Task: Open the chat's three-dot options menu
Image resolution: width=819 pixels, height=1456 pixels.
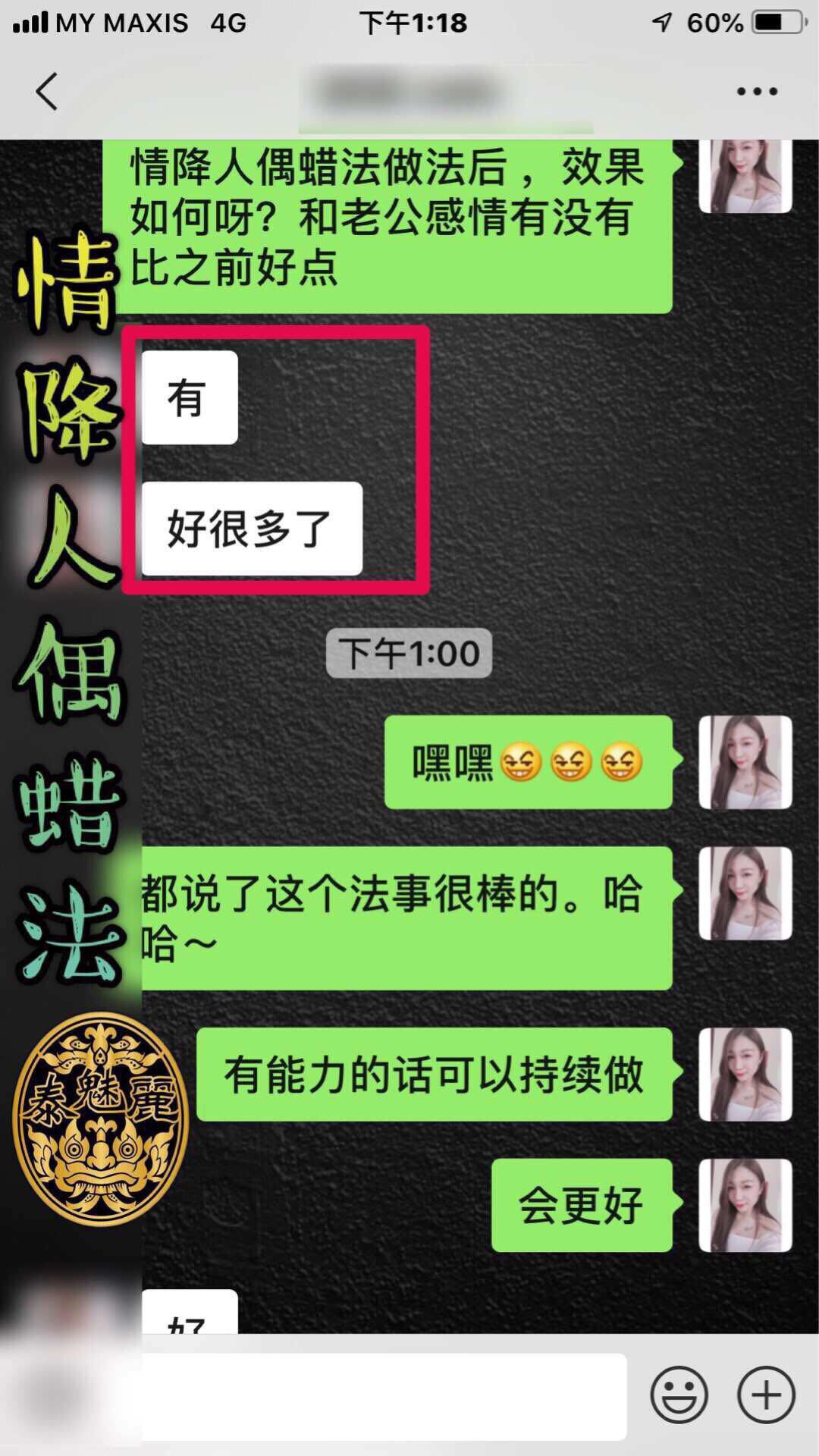Action: click(x=757, y=92)
